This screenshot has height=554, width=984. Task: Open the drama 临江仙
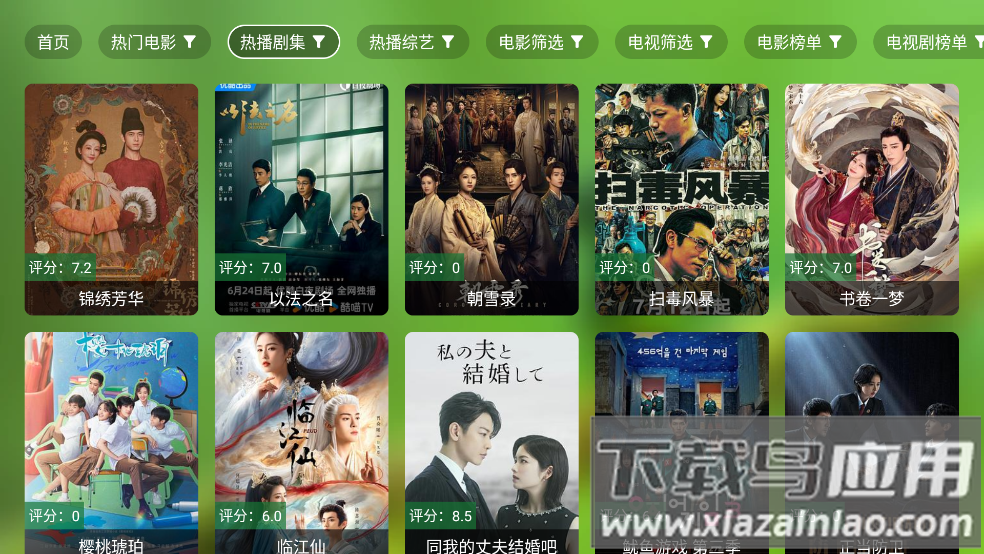[x=301, y=442]
